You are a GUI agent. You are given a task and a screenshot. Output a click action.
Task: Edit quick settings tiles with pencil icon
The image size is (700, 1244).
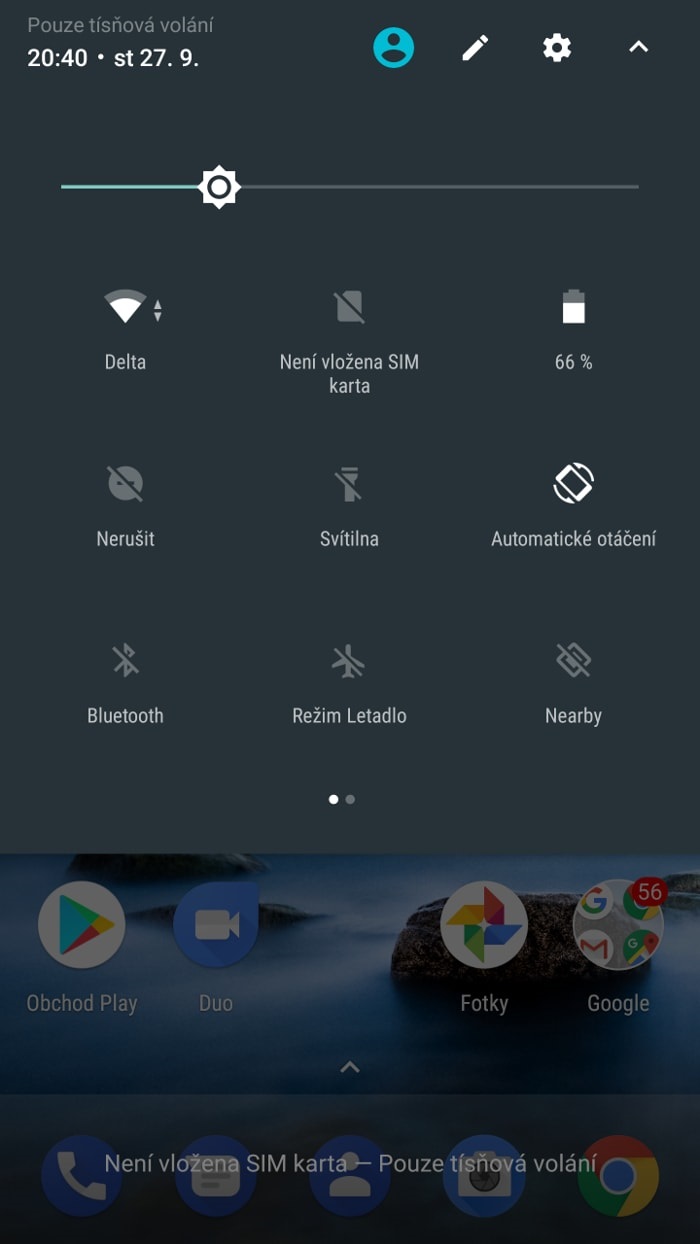[475, 47]
